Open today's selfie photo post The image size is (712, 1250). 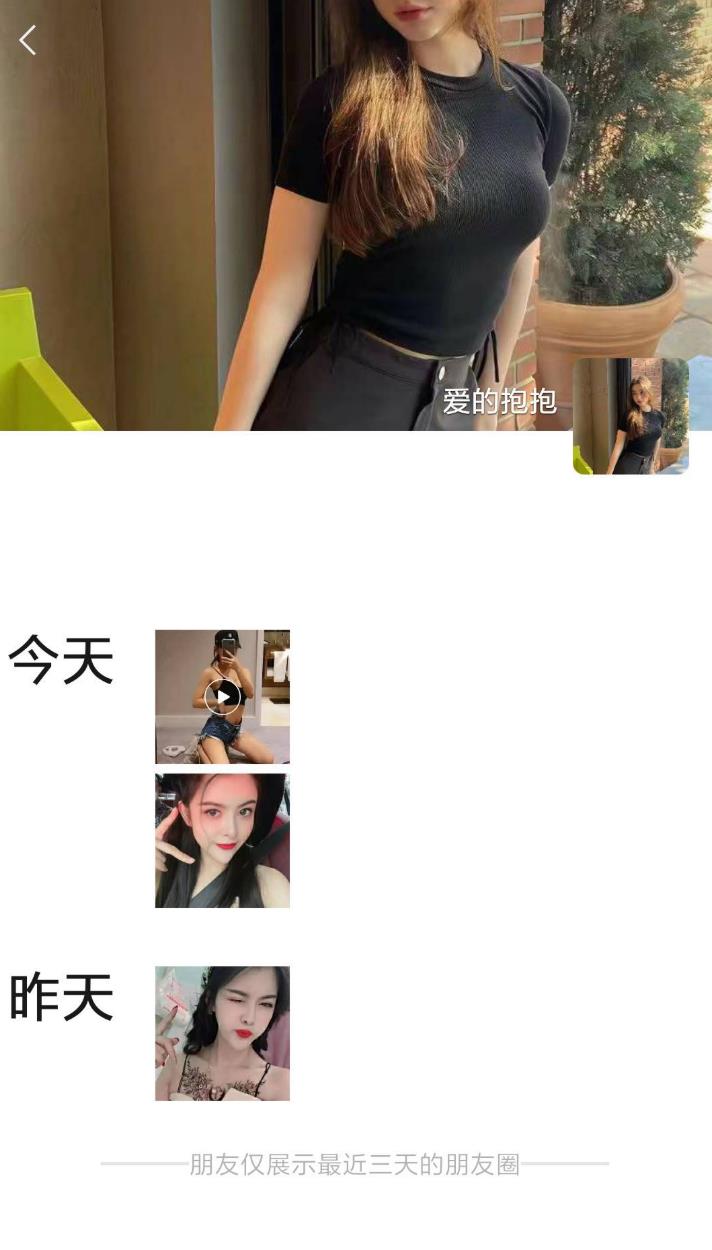coord(222,840)
